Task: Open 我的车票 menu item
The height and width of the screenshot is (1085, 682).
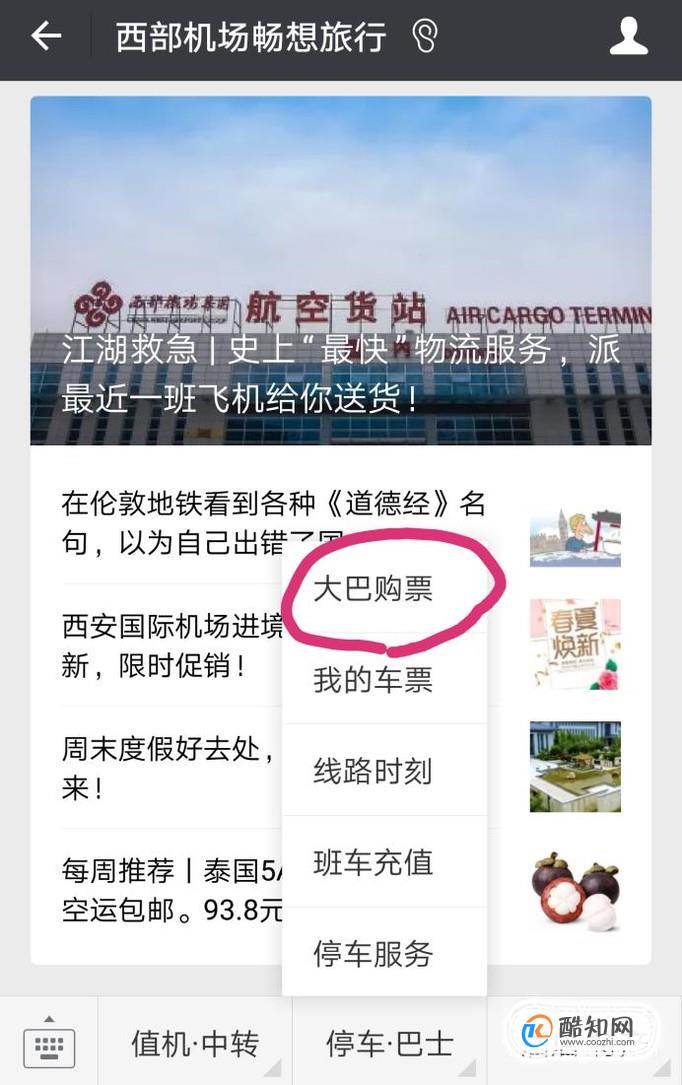Action: [x=373, y=680]
